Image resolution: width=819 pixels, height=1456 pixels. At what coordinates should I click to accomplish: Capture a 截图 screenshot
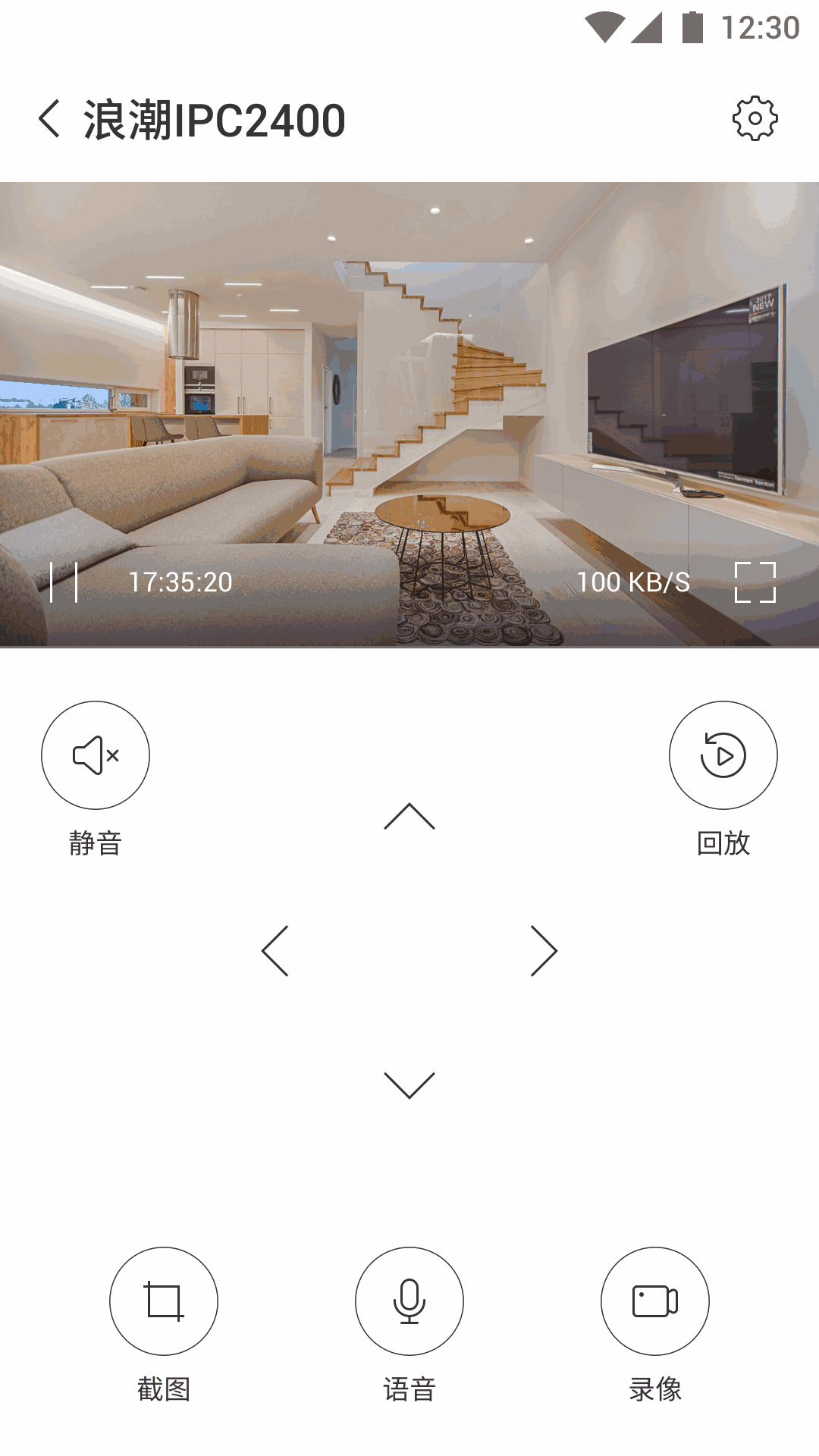click(164, 1301)
